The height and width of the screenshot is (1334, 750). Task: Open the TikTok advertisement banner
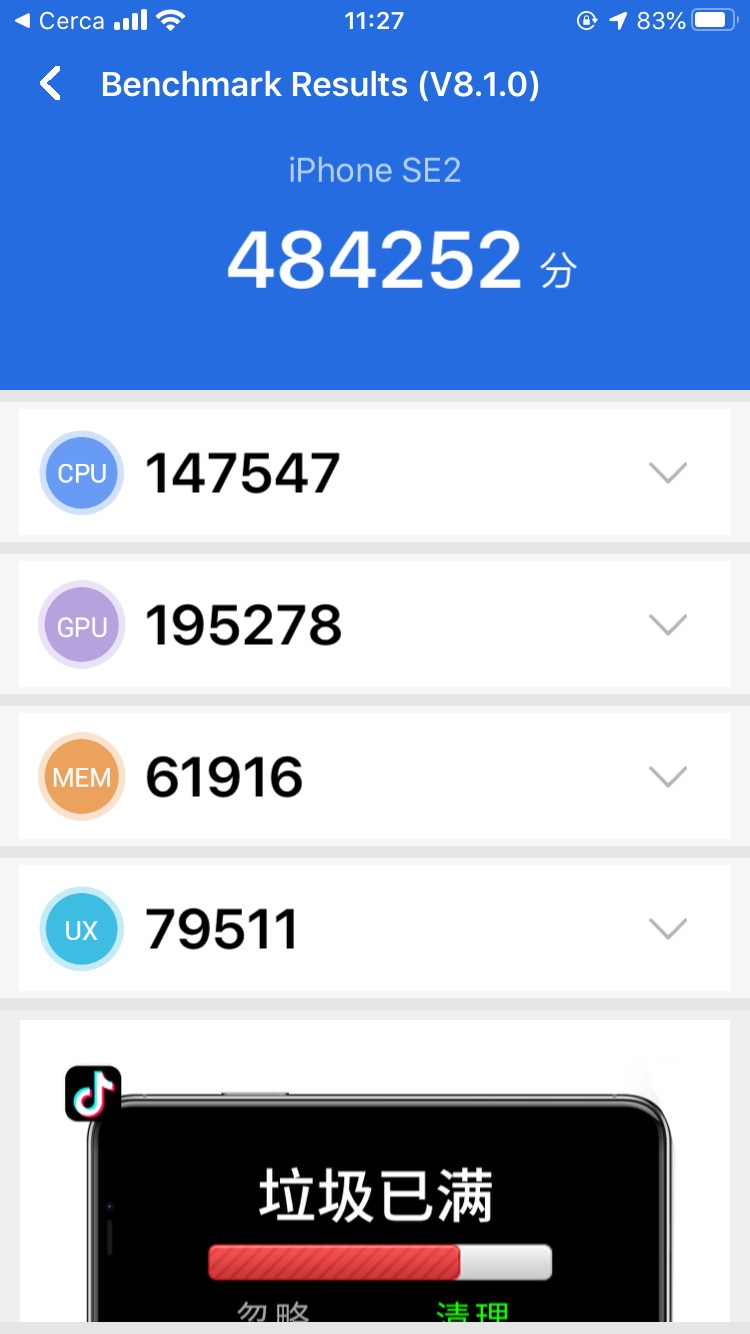374,1180
